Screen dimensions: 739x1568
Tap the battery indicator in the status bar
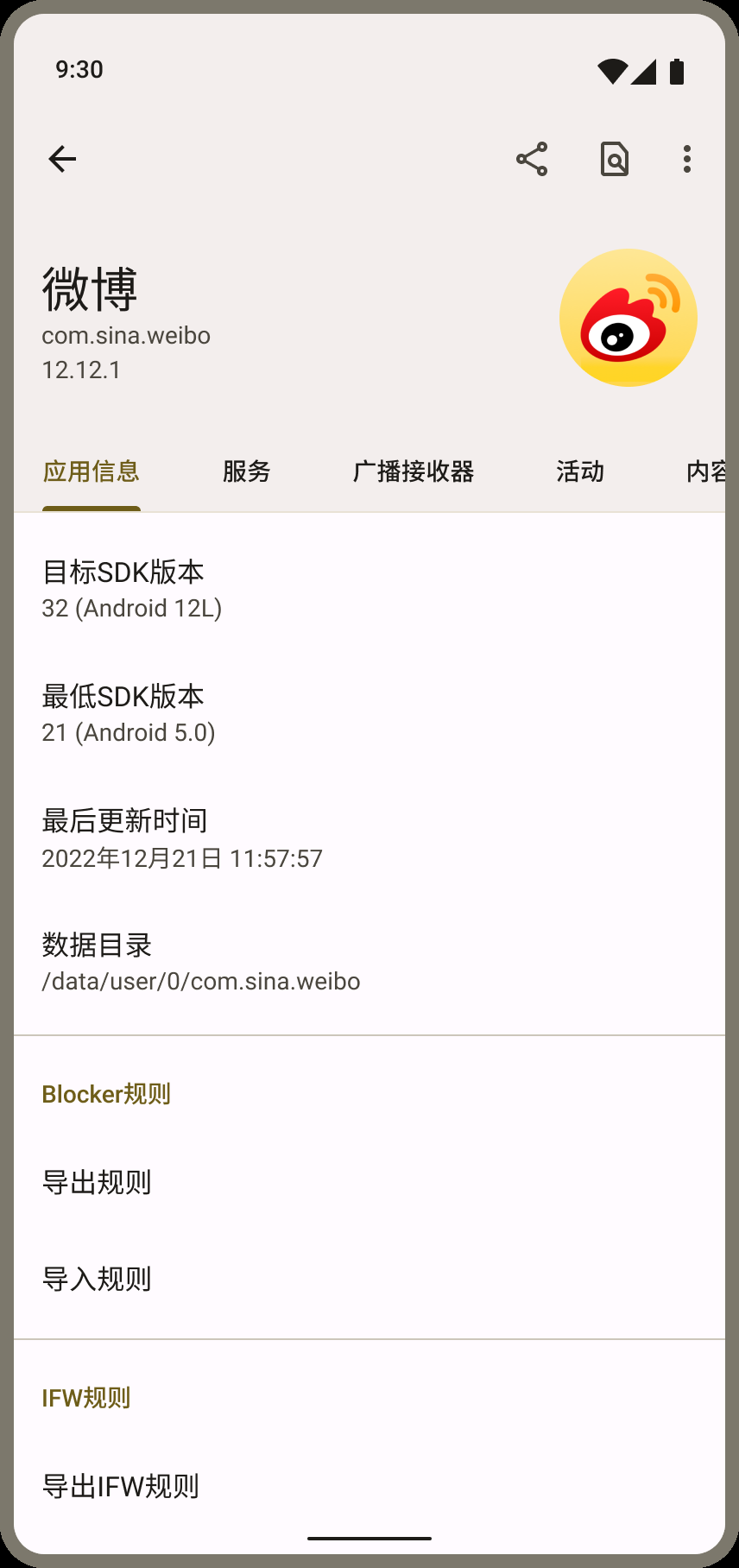click(x=677, y=71)
